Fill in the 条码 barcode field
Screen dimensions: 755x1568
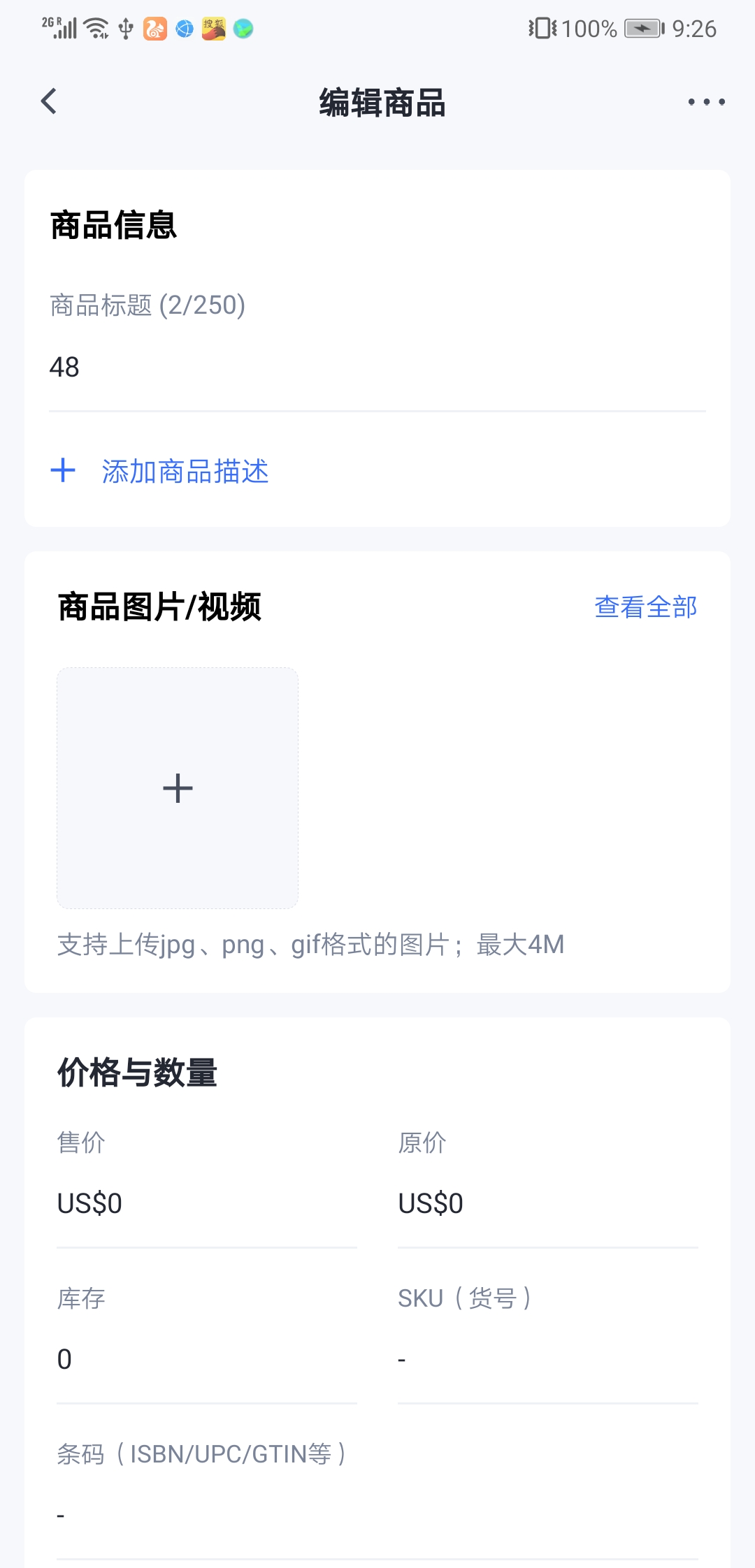[x=377, y=1515]
